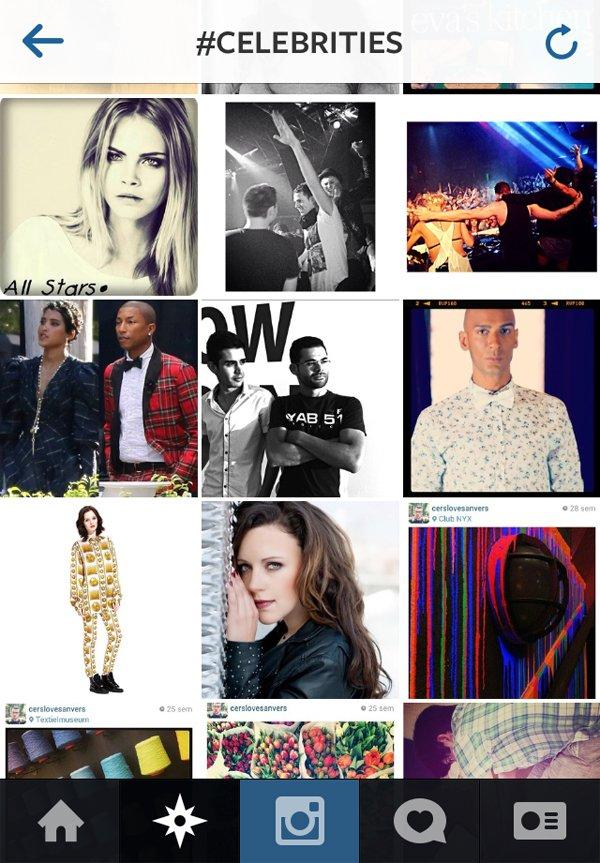The height and width of the screenshot is (863, 600).
Task: Go back using the top arrow
Action: tap(42, 41)
